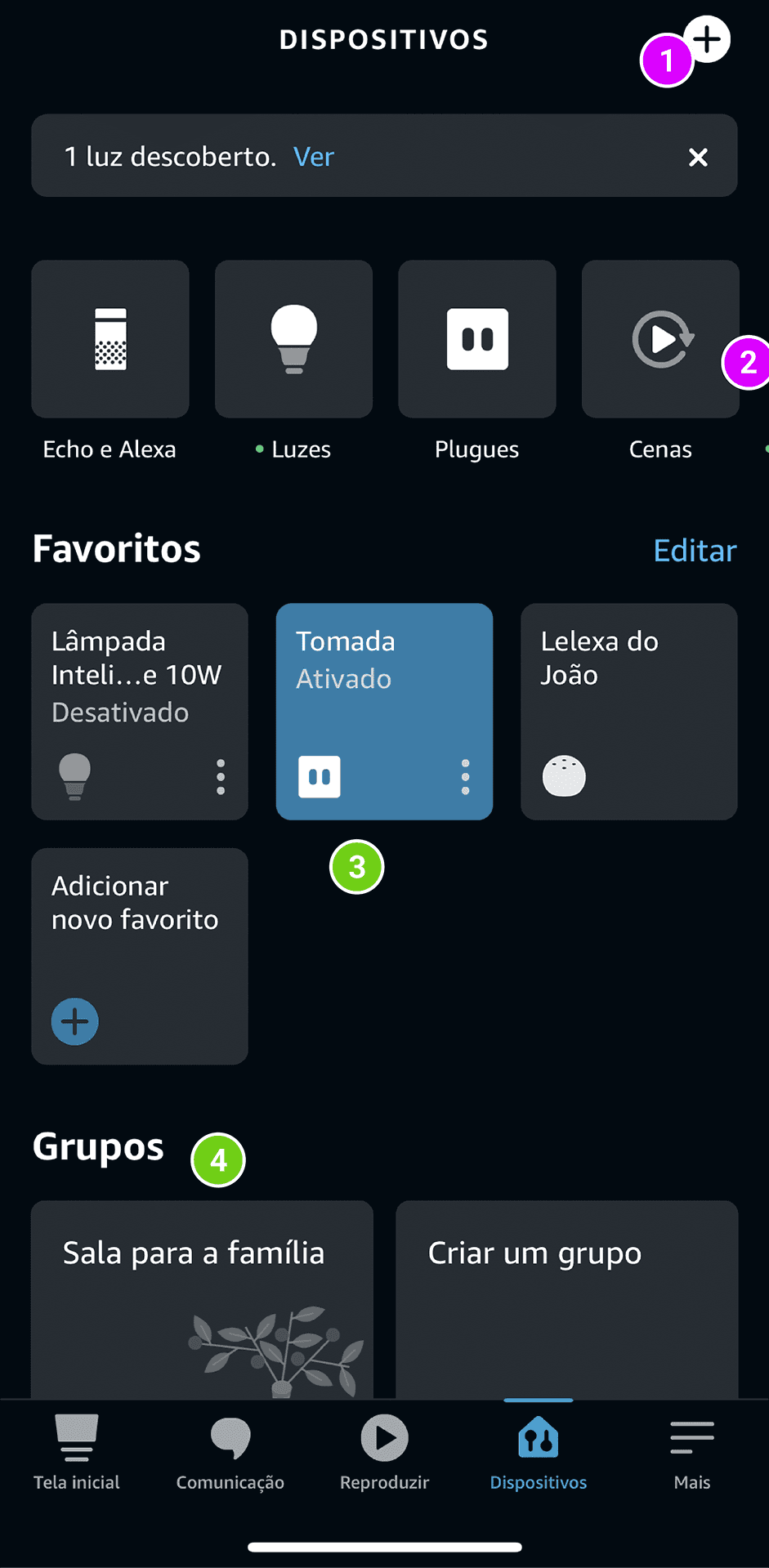Add a new favorite device

139,956
